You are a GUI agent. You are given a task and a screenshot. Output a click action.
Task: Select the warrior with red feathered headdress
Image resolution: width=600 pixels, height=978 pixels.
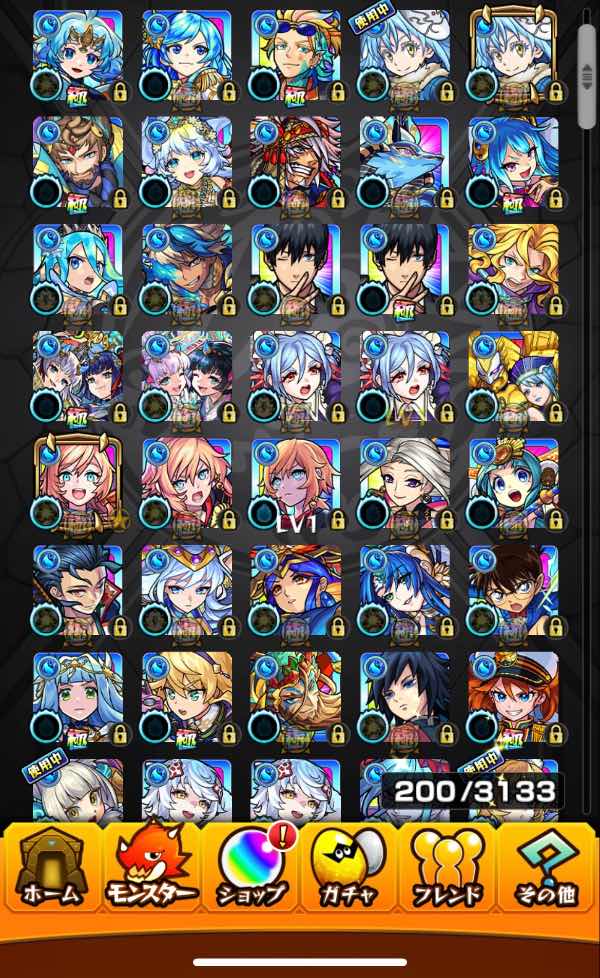point(296,162)
